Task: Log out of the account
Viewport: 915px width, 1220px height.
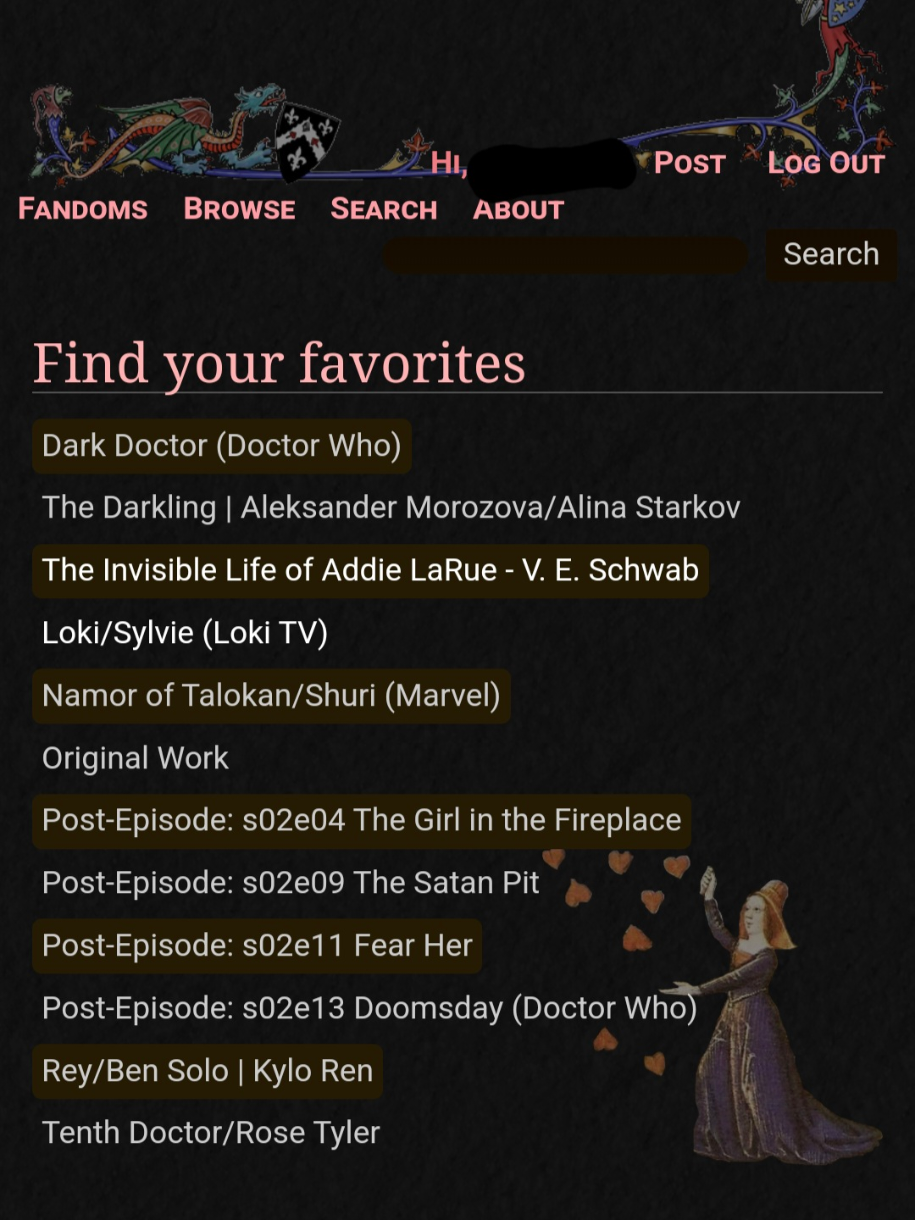Action: click(826, 162)
